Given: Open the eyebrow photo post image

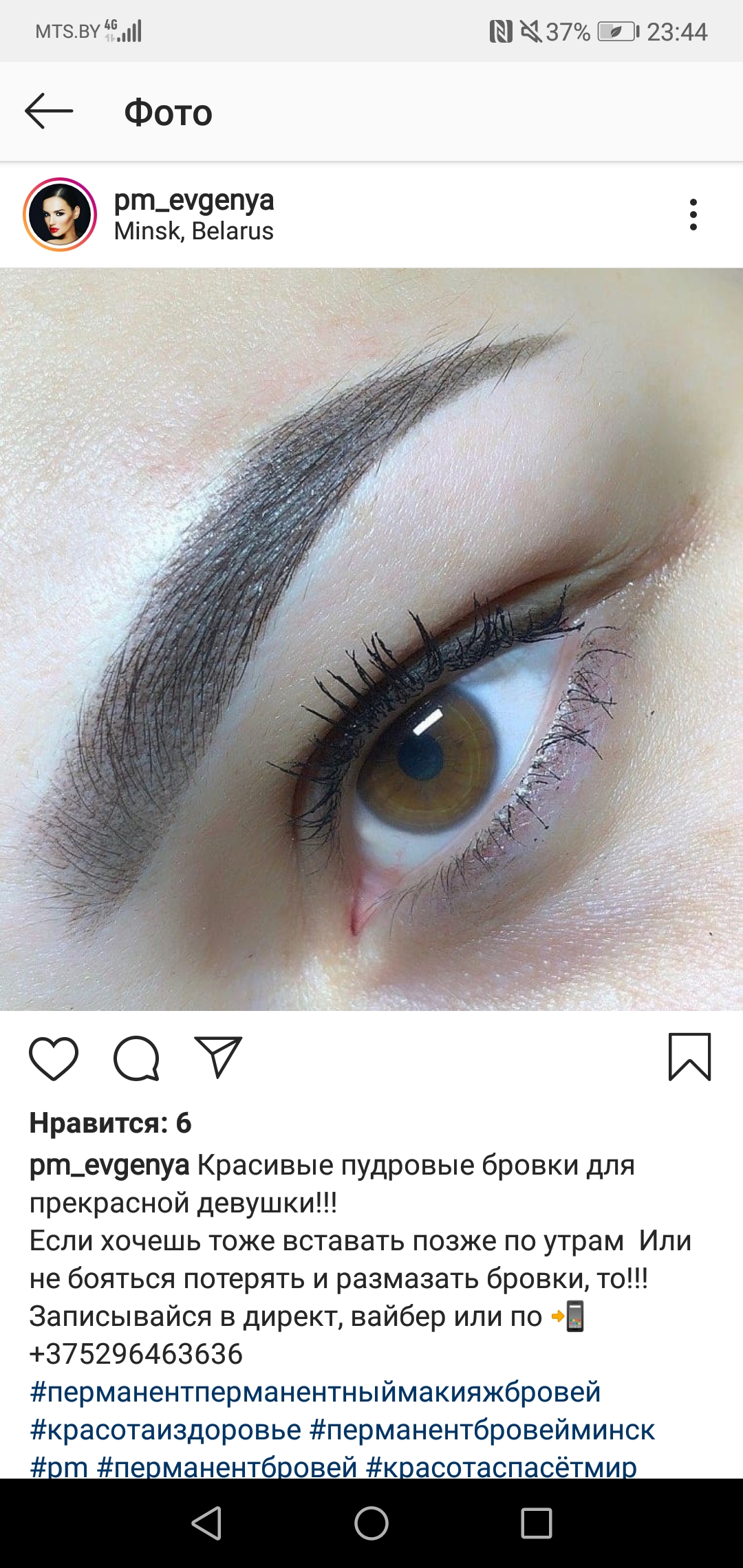Looking at the screenshot, I should (x=371, y=640).
